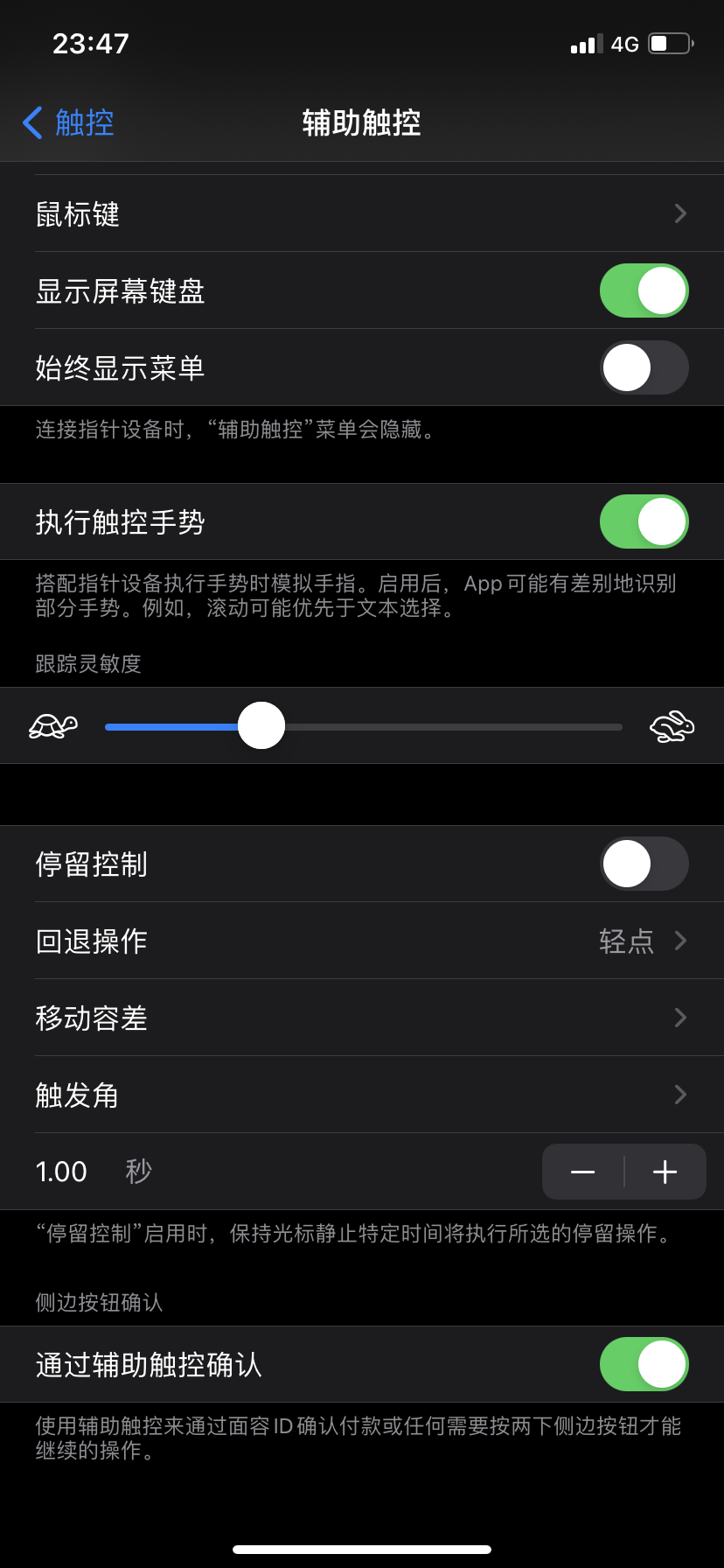The height and width of the screenshot is (1568, 724).
Task: Open 回退操作 options
Action: (x=361, y=941)
